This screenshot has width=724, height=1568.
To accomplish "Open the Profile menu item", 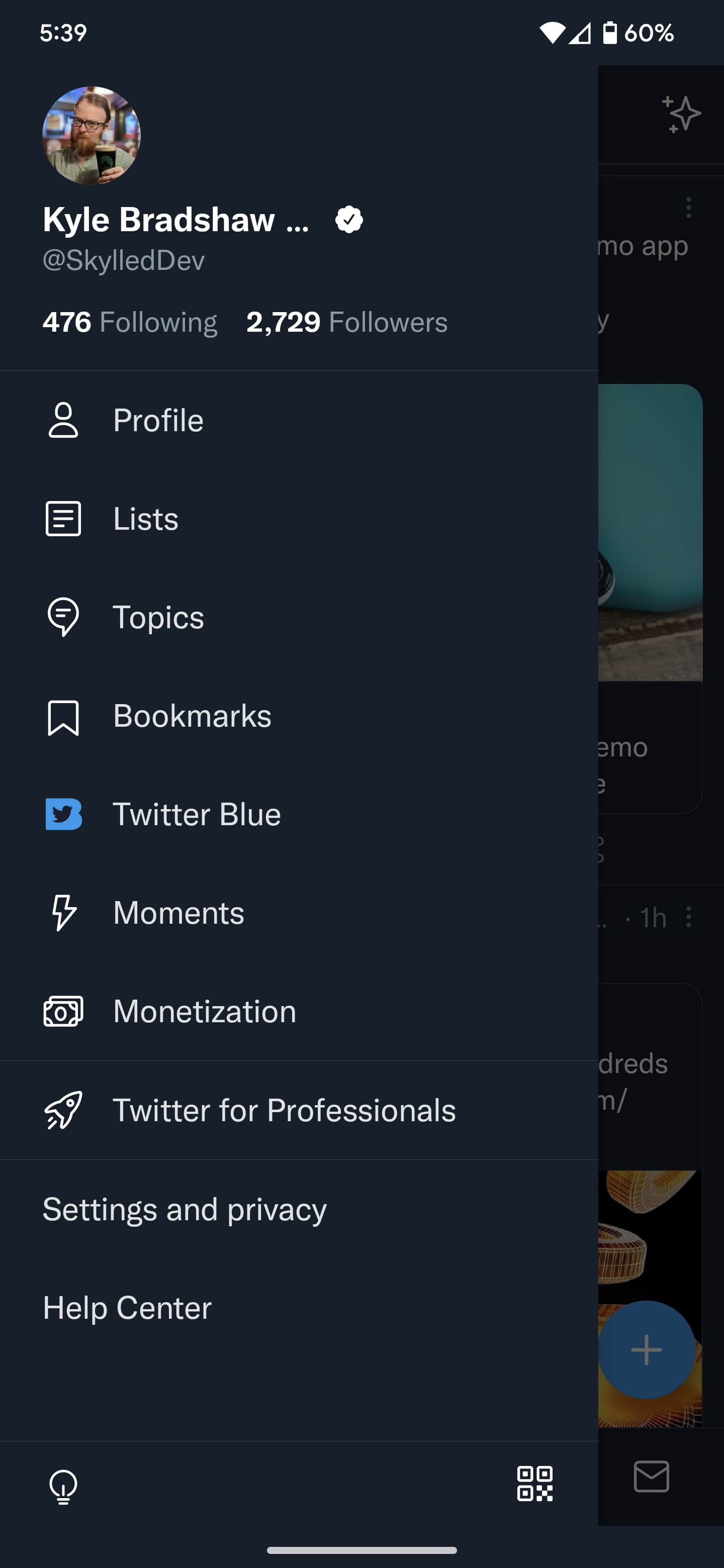I will pyautogui.click(x=158, y=420).
